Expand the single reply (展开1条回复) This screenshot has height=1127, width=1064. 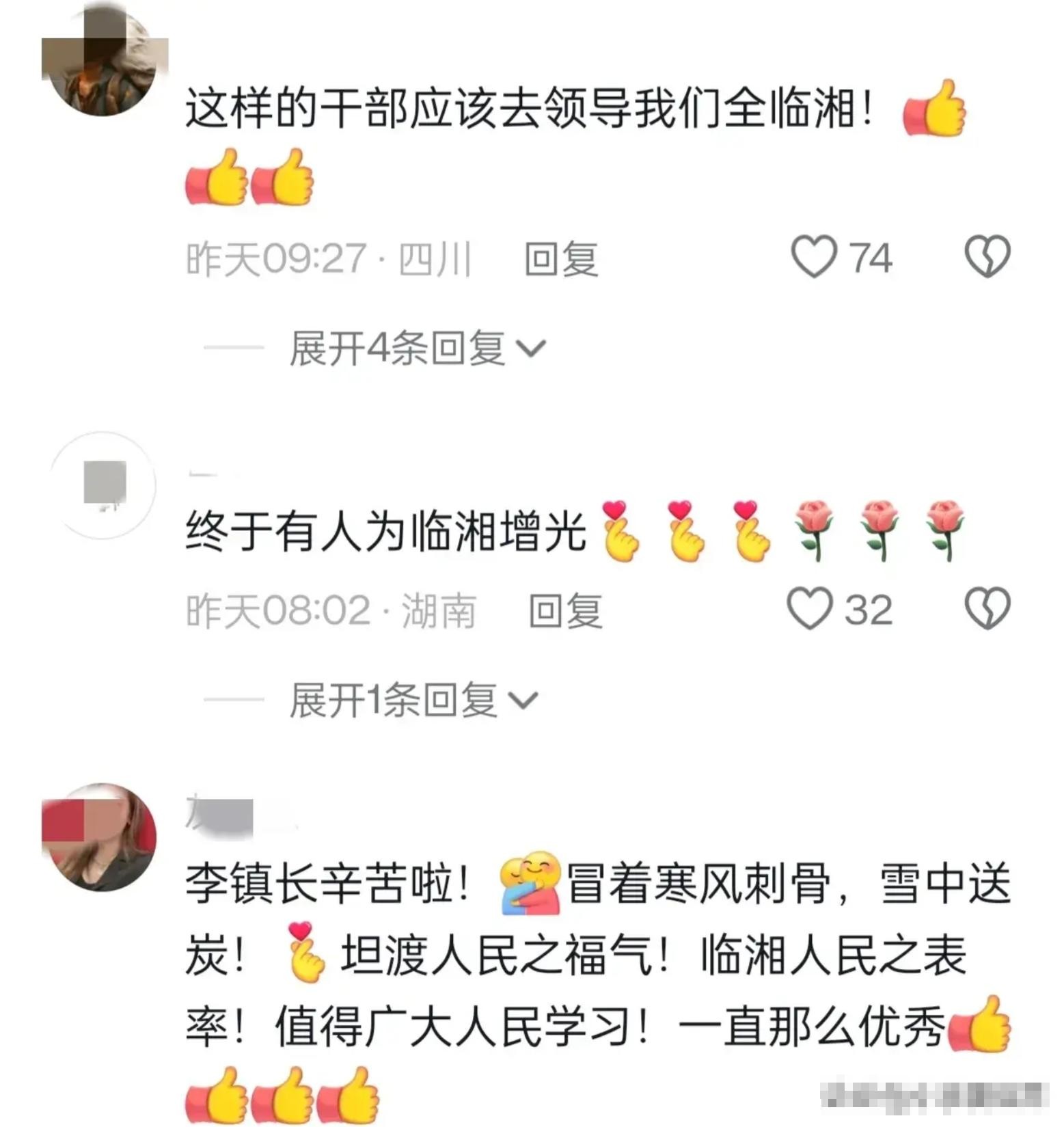(413, 700)
